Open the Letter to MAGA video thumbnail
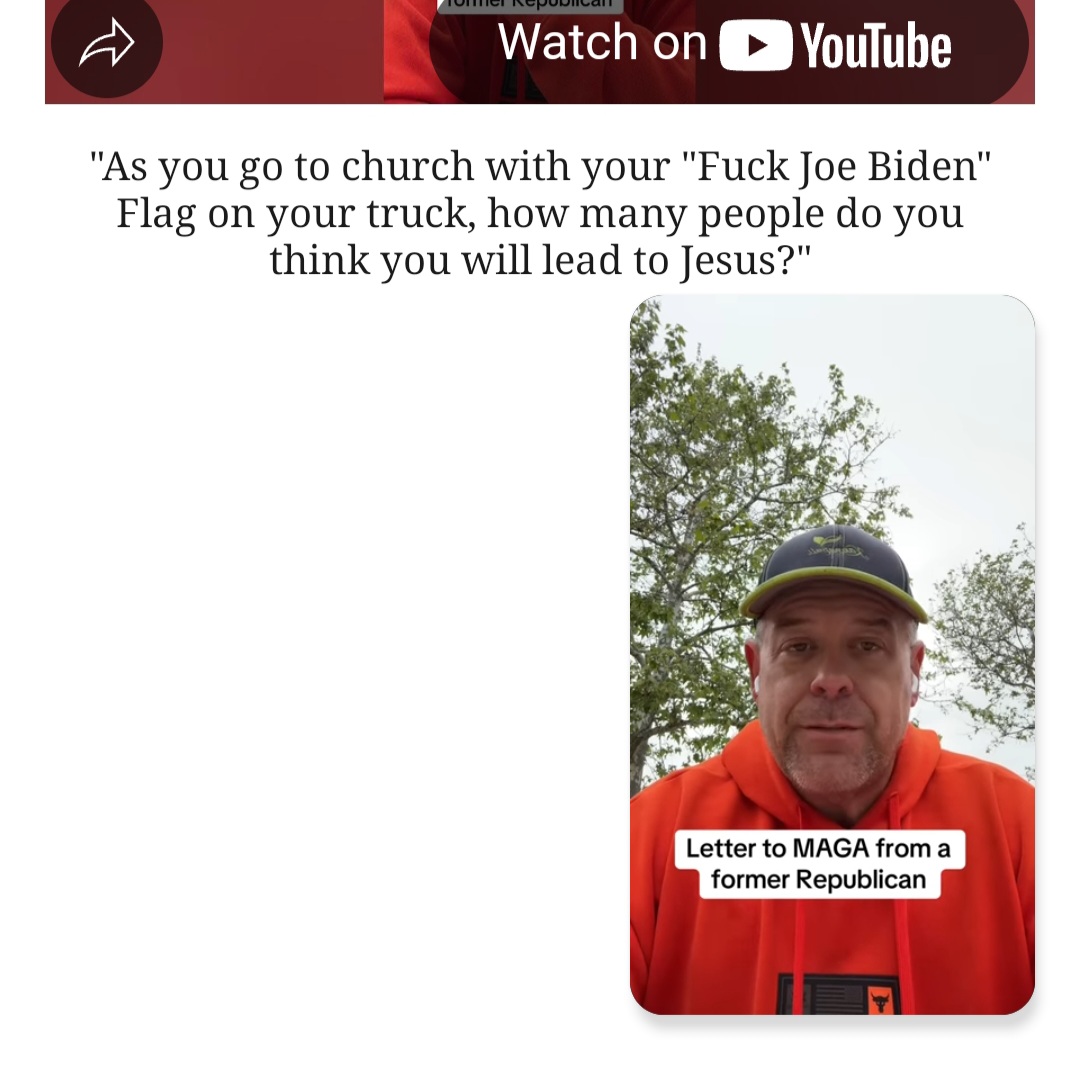1080x1080 pixels. pyautogui.click(x=831, y=655)
